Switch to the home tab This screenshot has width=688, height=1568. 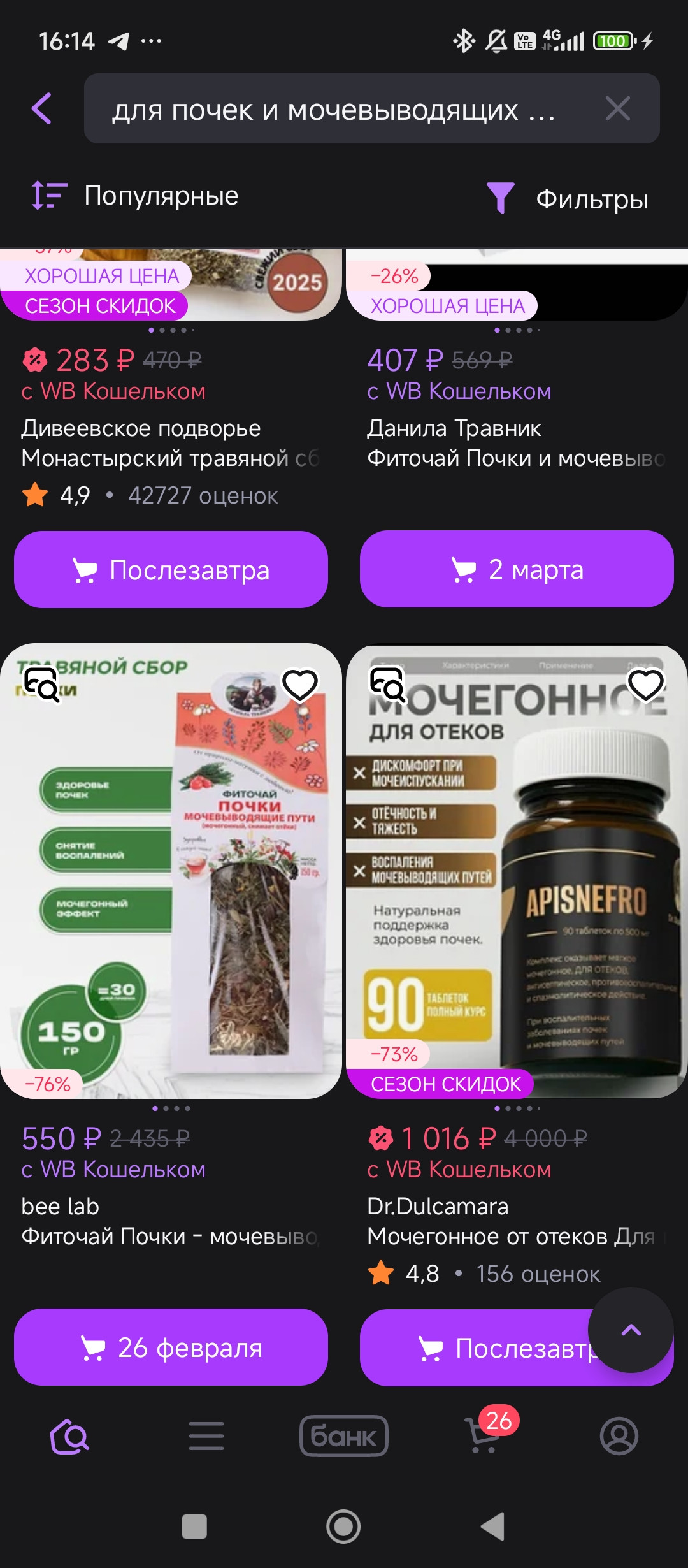click(69, 1437)
